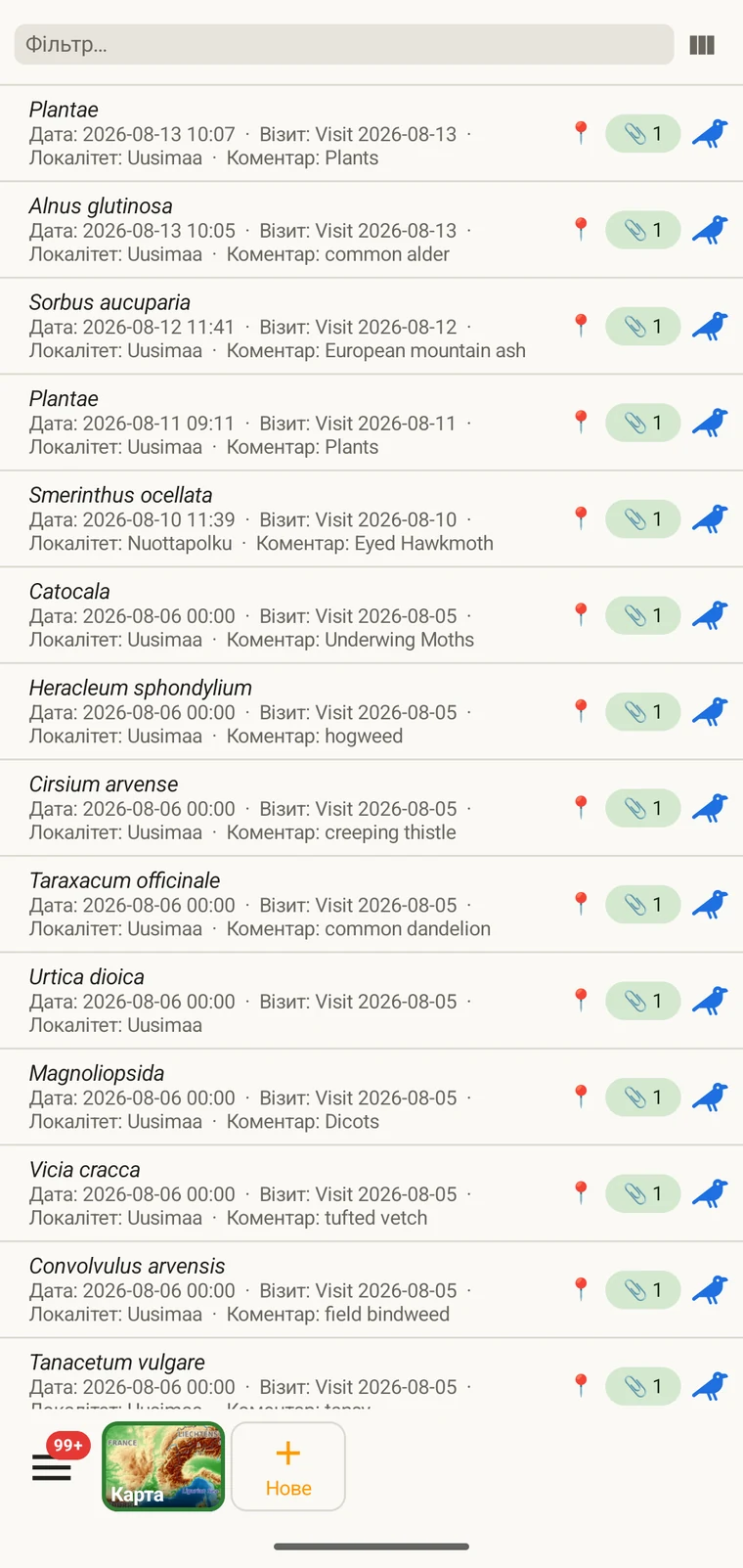
Task: Show location pin for Smerinthus ocellata
Action: coord(581,518)
